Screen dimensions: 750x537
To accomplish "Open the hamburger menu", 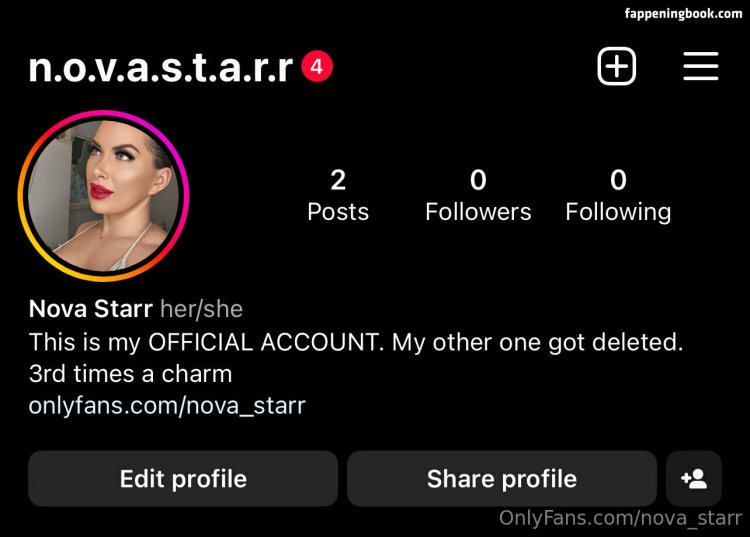I will 701,67.
